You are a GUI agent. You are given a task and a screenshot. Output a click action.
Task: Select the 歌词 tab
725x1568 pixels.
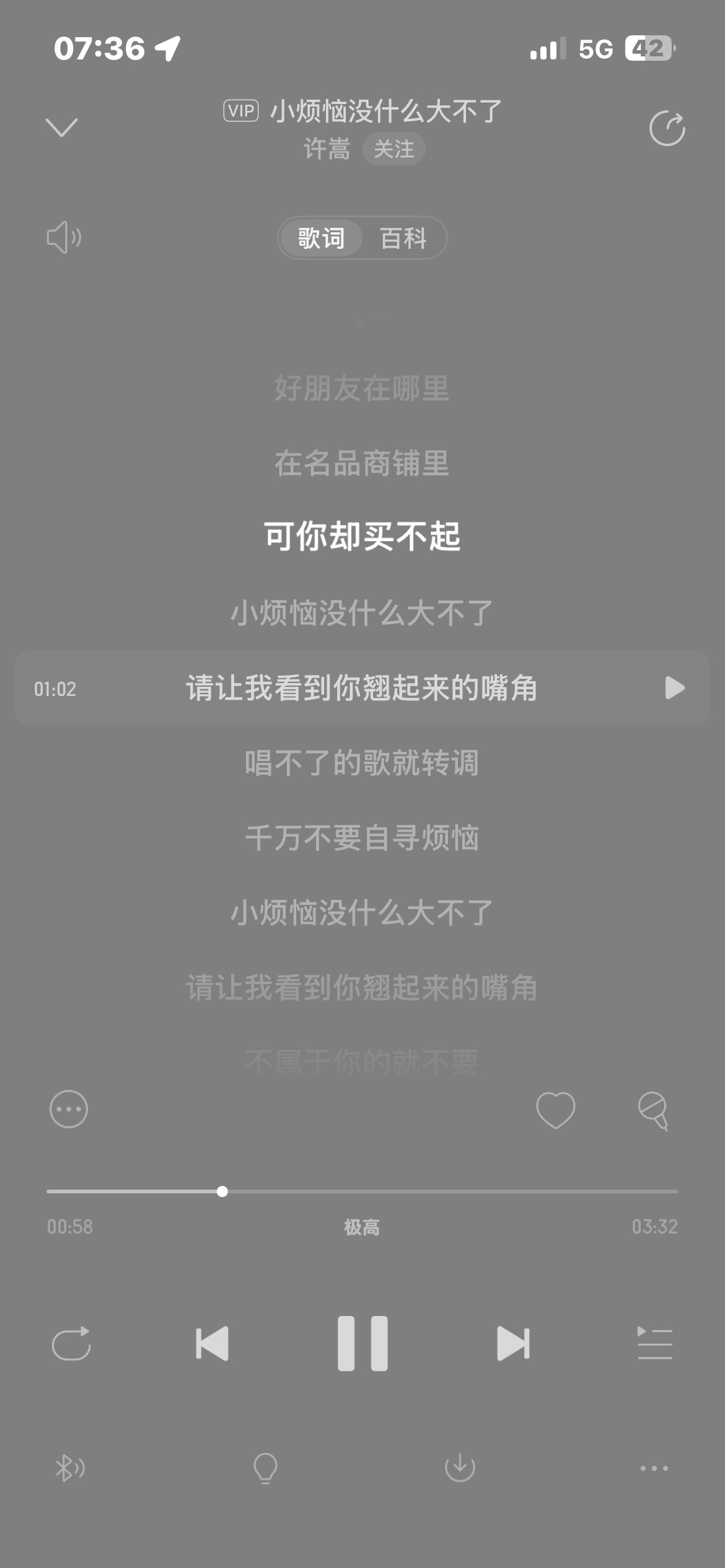(x=321, y=238)
